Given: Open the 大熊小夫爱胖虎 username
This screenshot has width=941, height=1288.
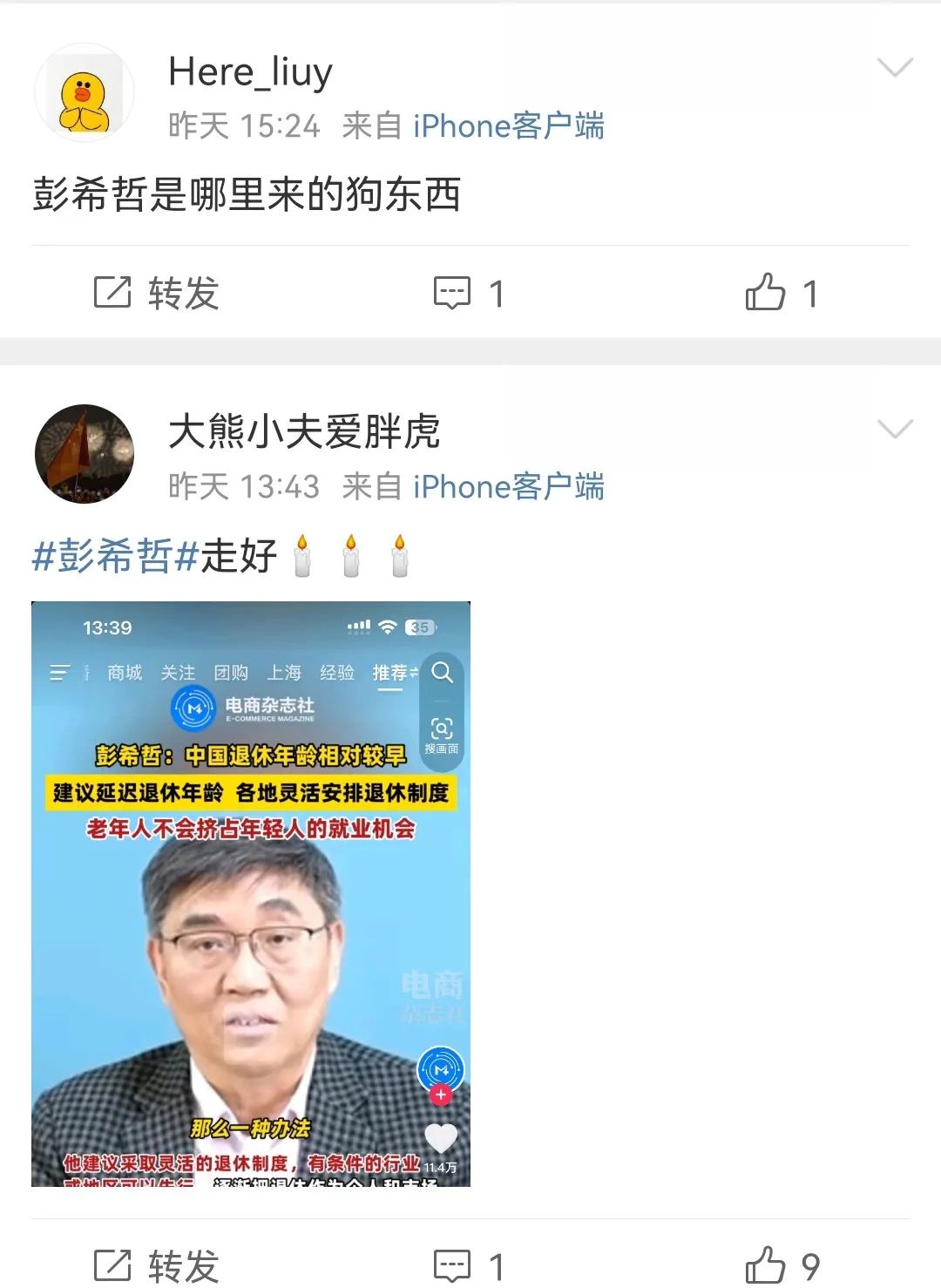Looking at the screenshot, I should (303, 431).
